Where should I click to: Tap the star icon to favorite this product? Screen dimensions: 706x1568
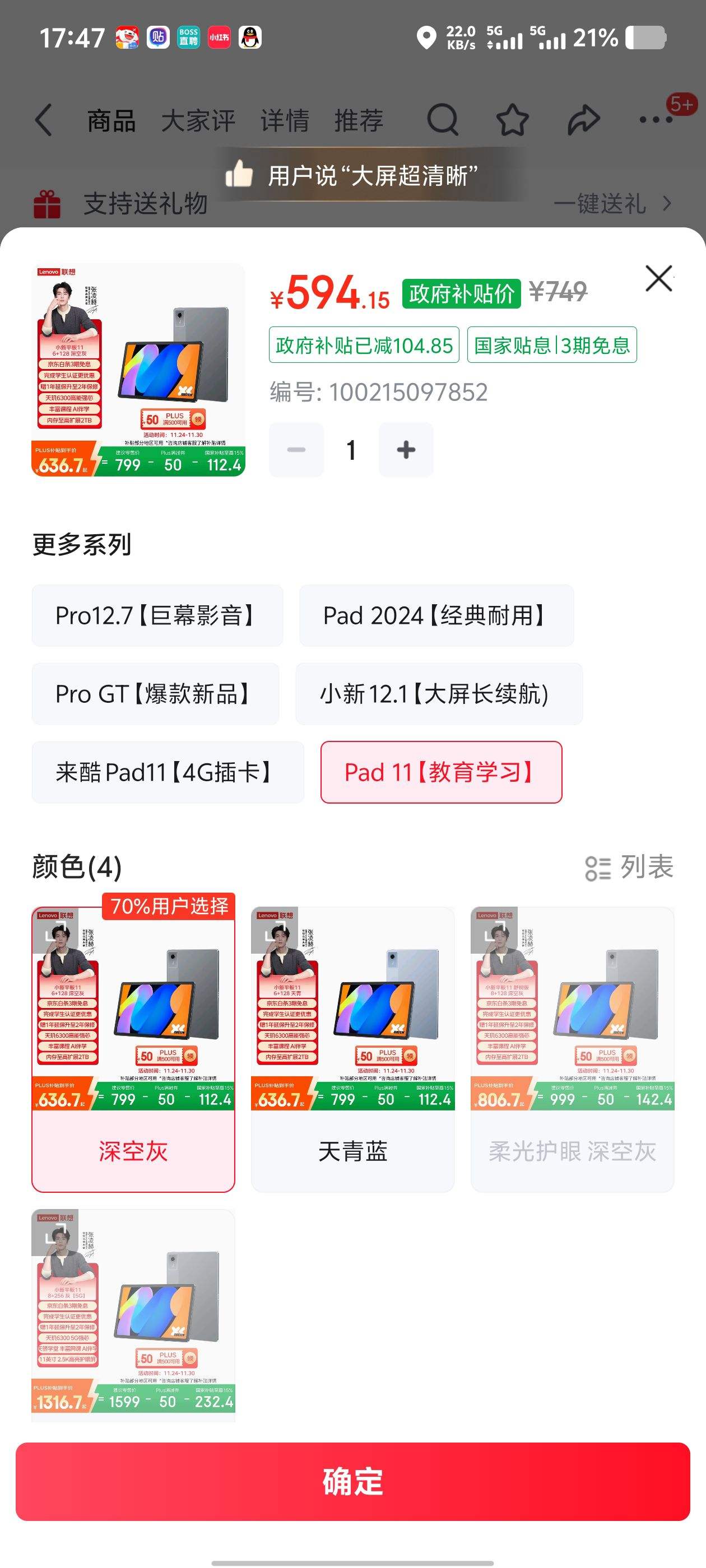tap(513, 120)
